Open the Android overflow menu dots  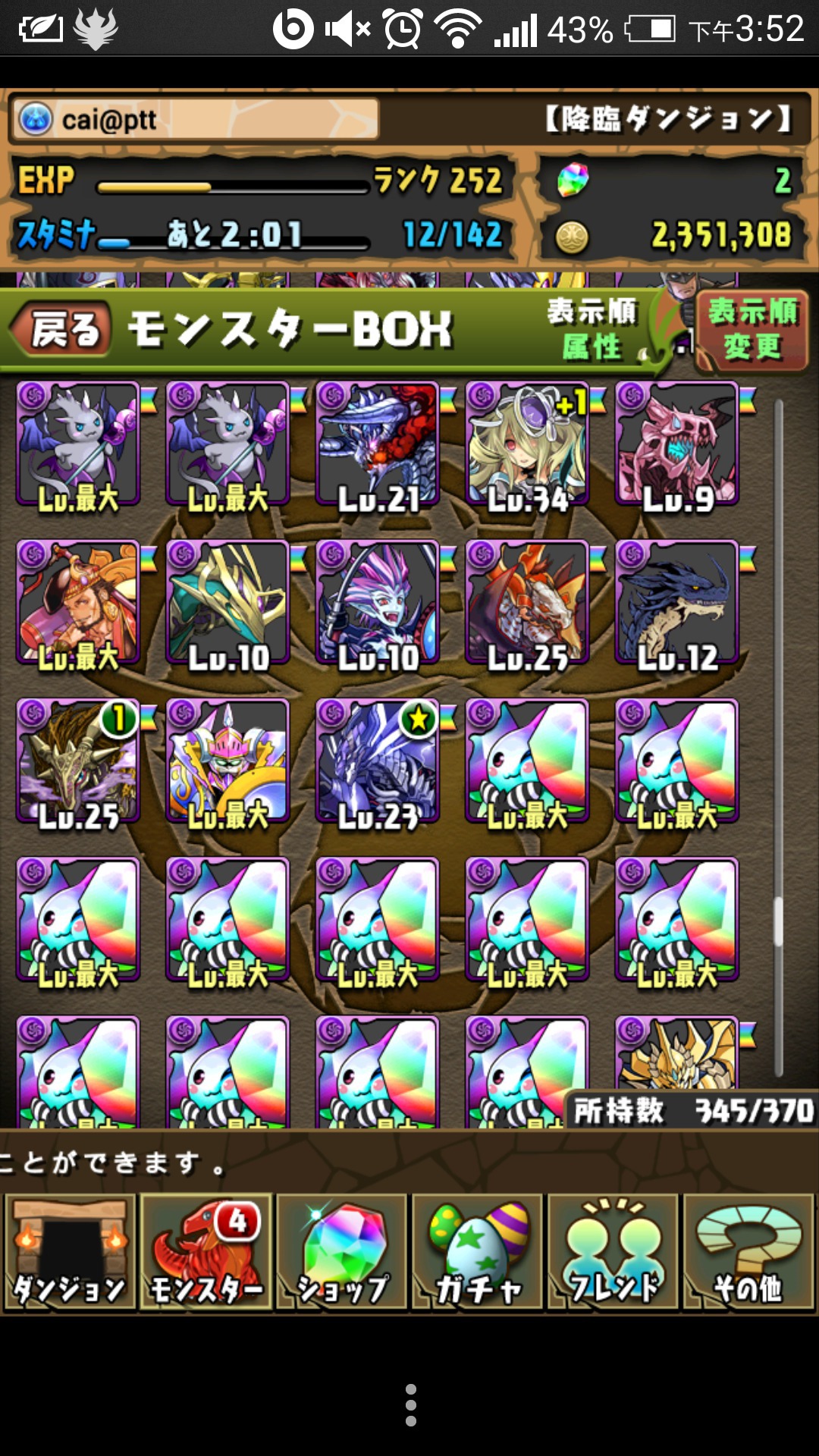point(410,1405)
